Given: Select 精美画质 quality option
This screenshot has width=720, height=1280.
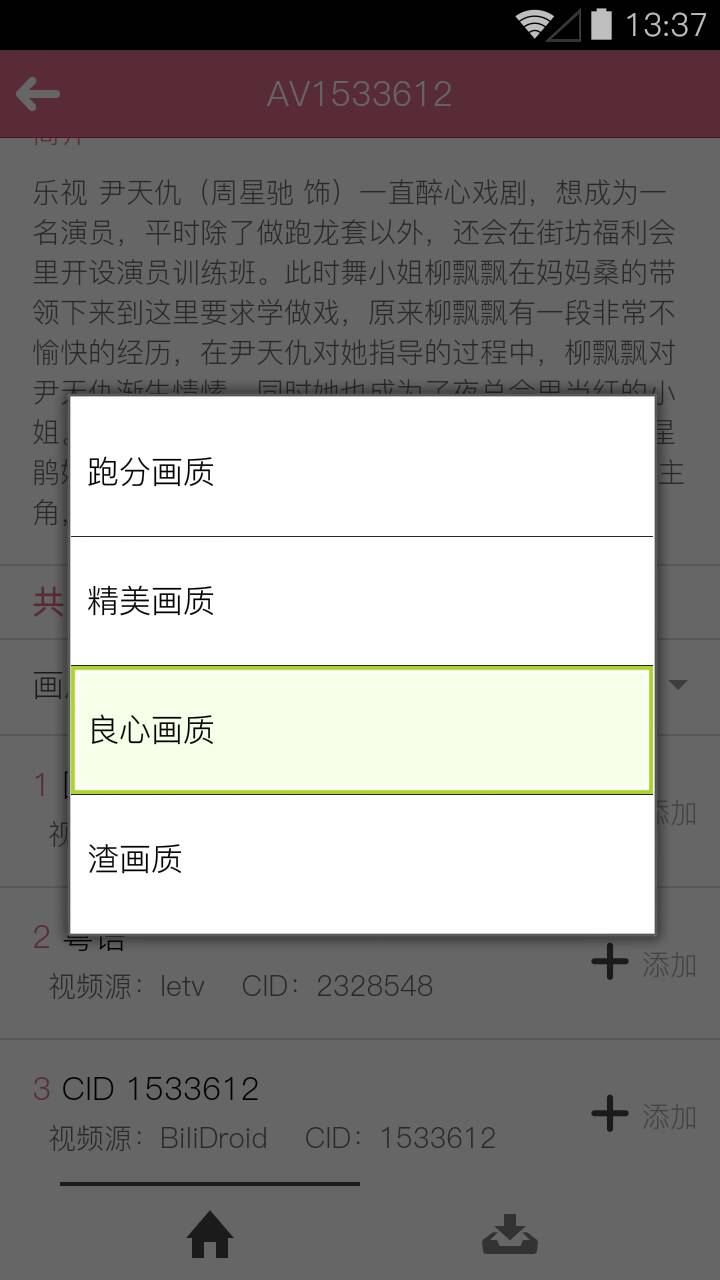Looking at the screenshot, I should [x=360, y=601].
